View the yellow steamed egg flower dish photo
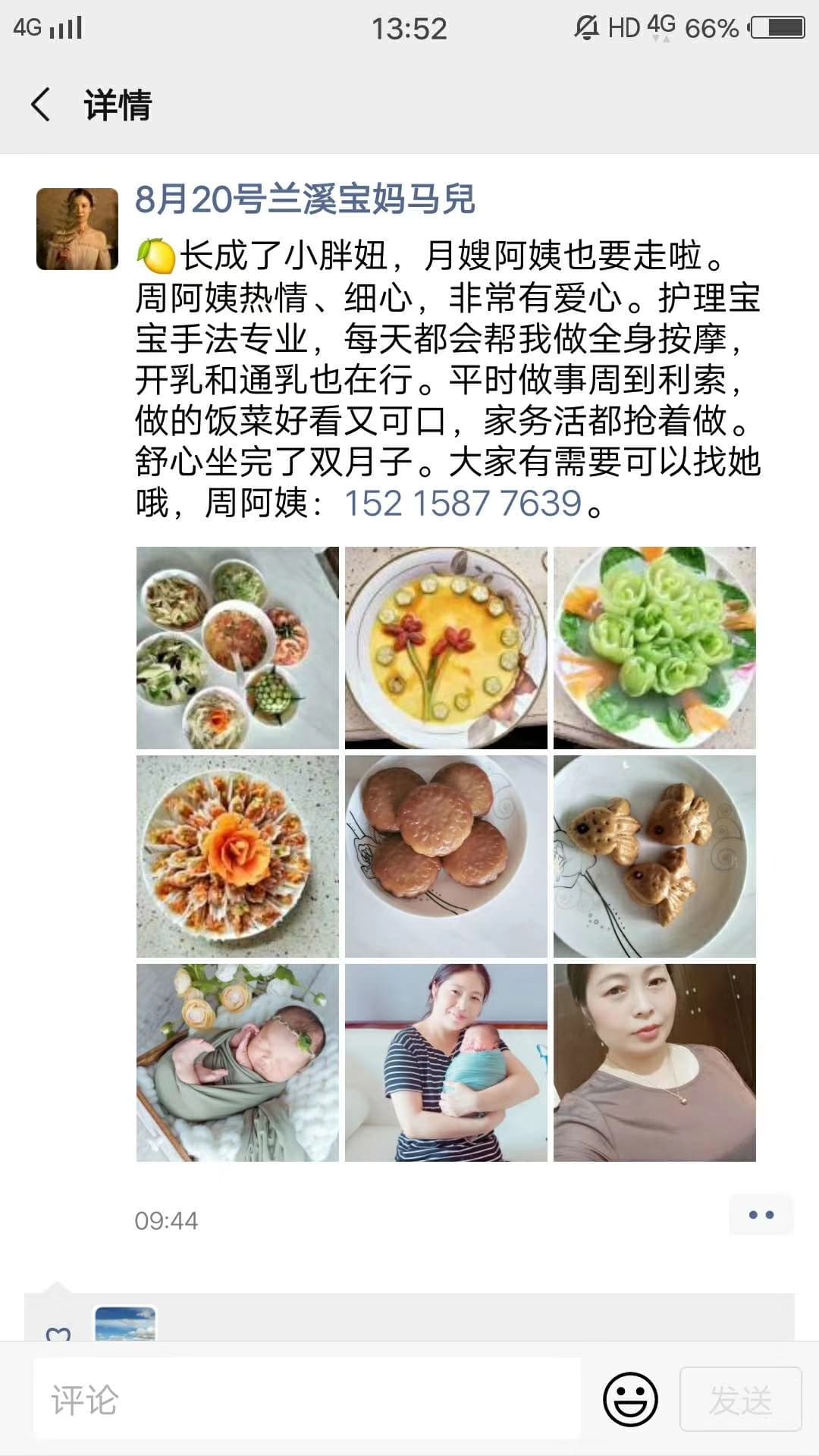This screenshot has height=1456, width=819. (x=446, y=648)
